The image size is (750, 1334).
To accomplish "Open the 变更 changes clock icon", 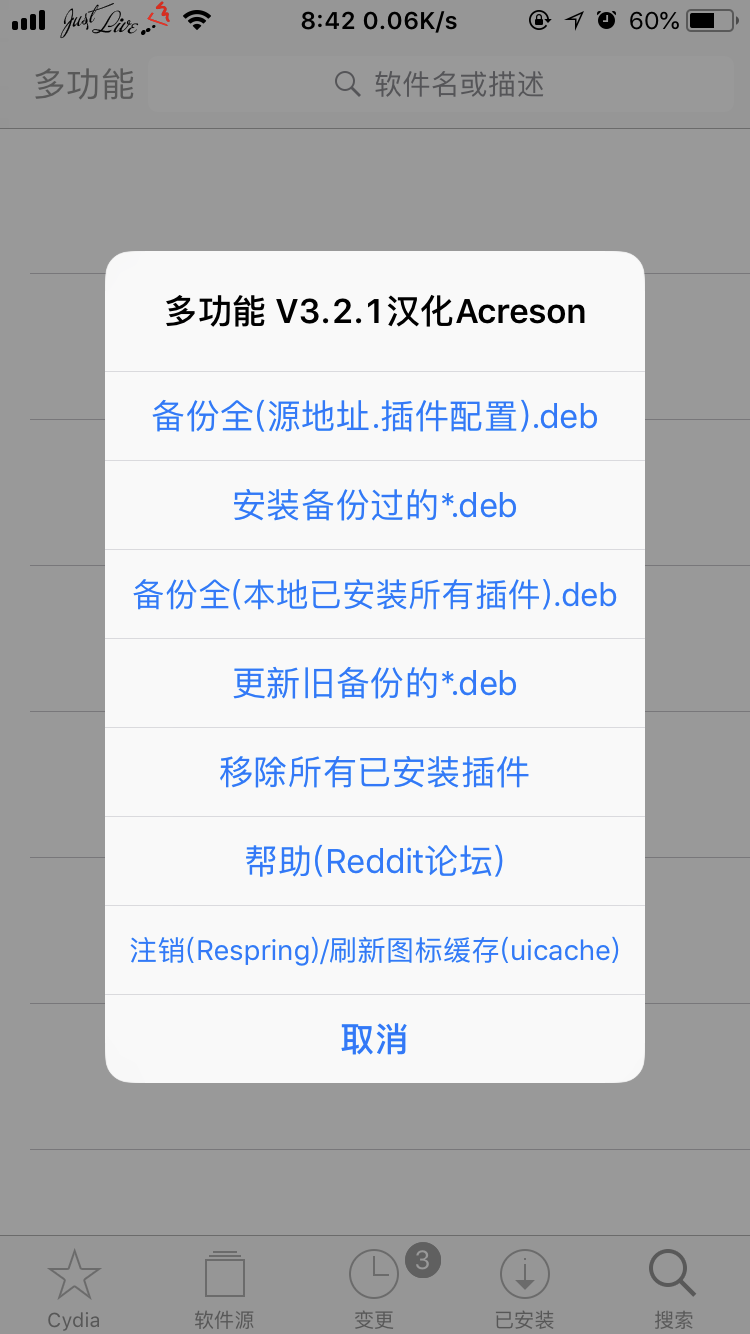I will point(374,1275).
